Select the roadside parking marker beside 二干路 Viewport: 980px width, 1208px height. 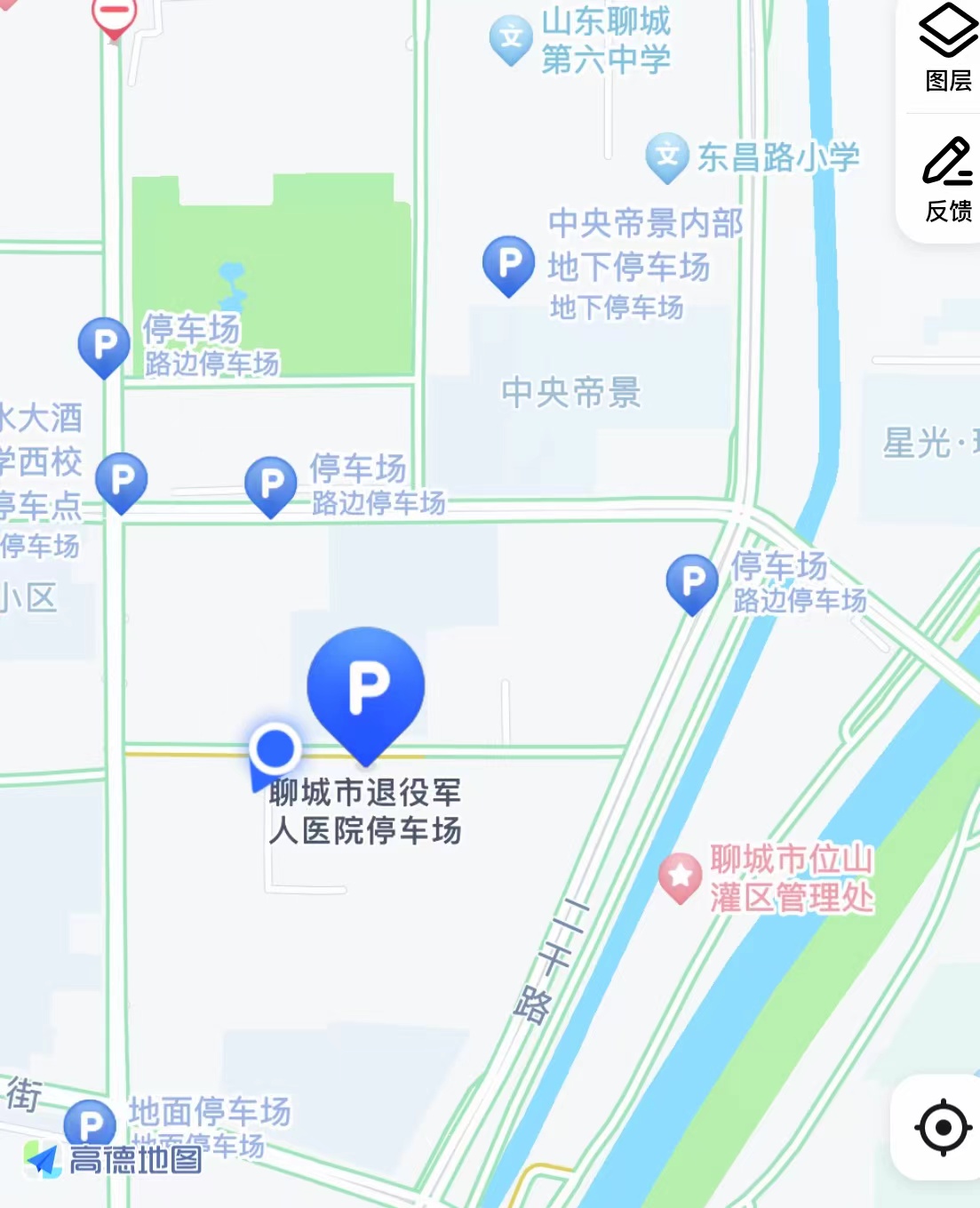tap(692, 581)
